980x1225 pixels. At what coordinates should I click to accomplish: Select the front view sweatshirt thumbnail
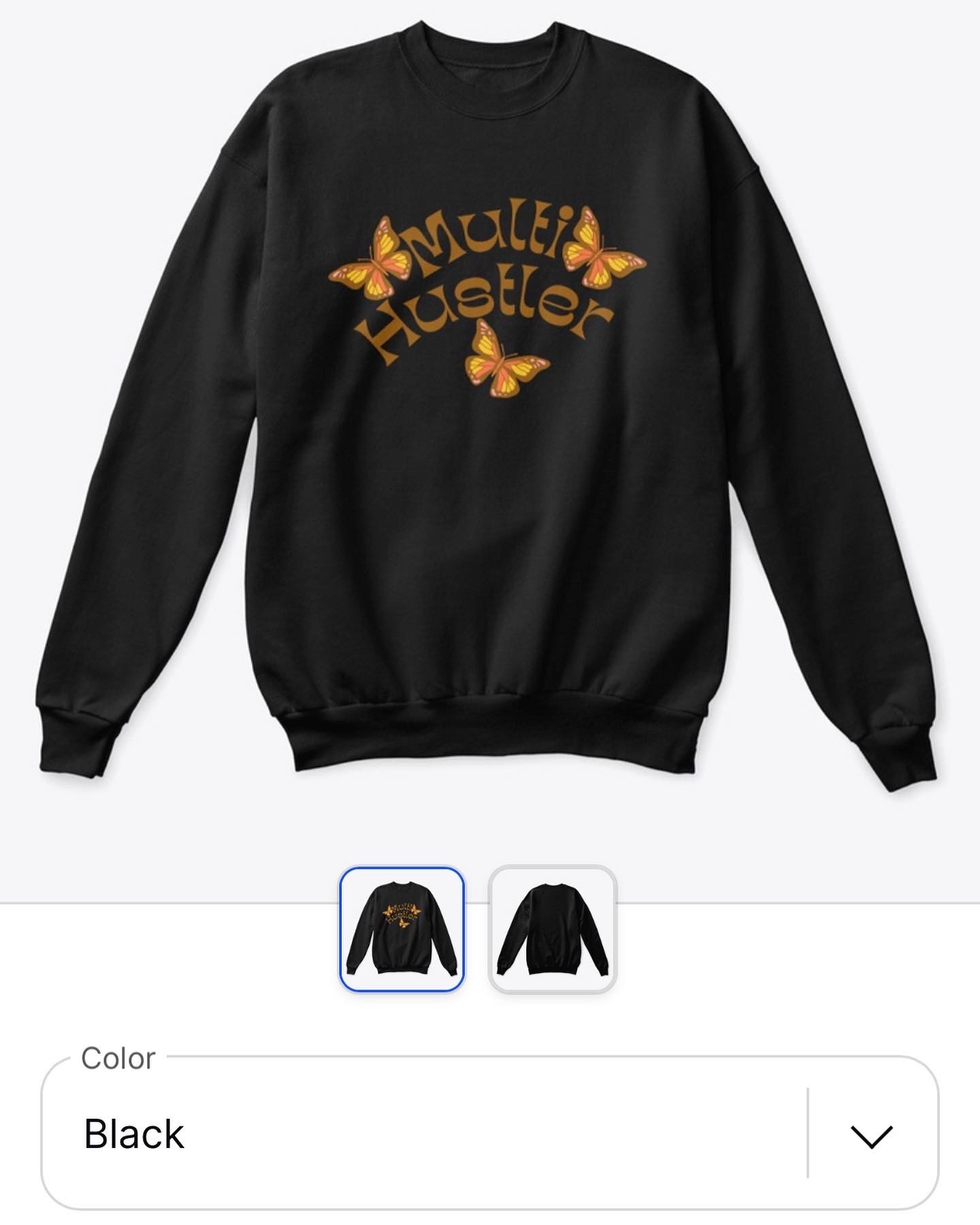point(402,929)
